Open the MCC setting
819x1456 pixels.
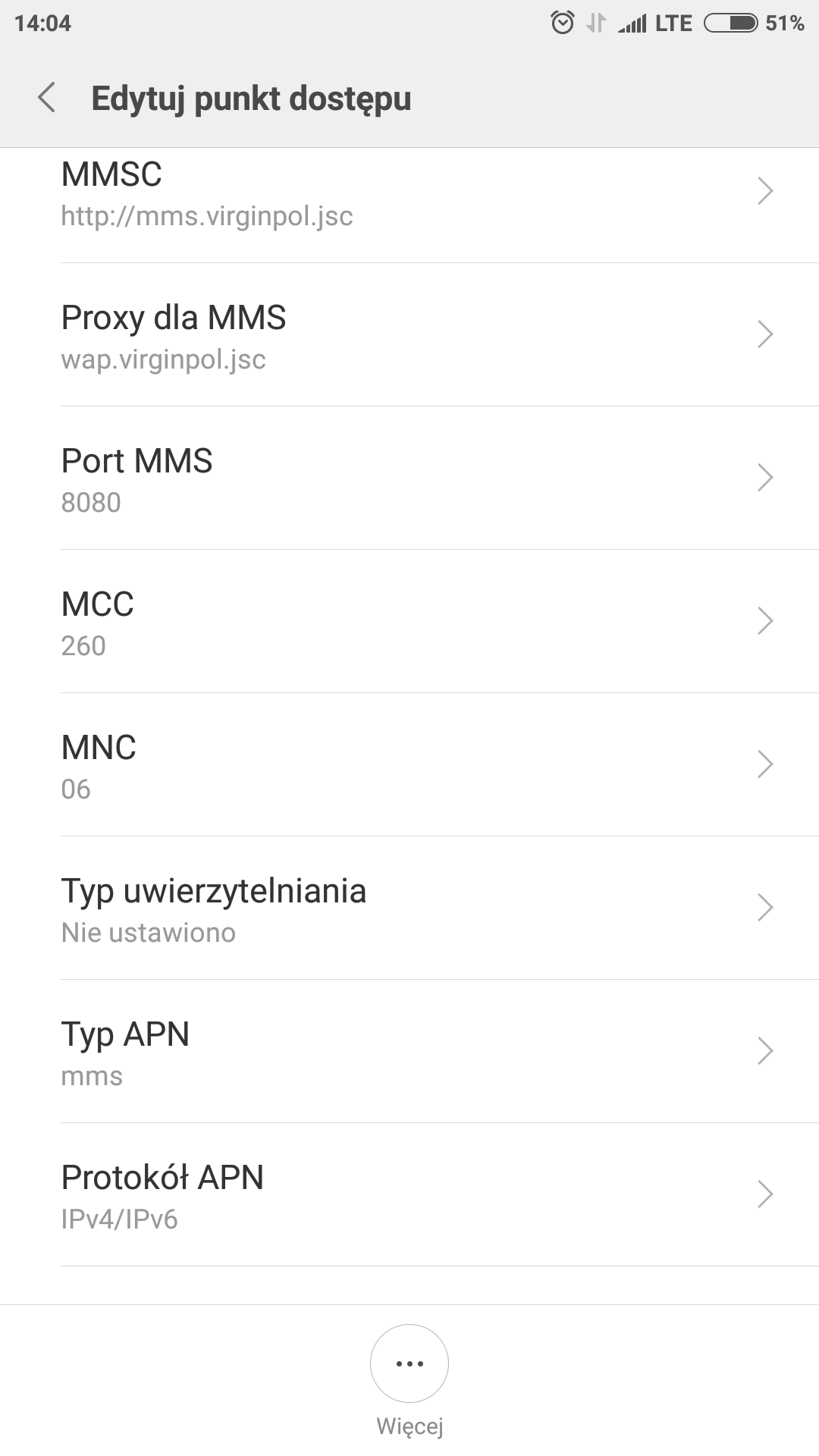point(409,623)
